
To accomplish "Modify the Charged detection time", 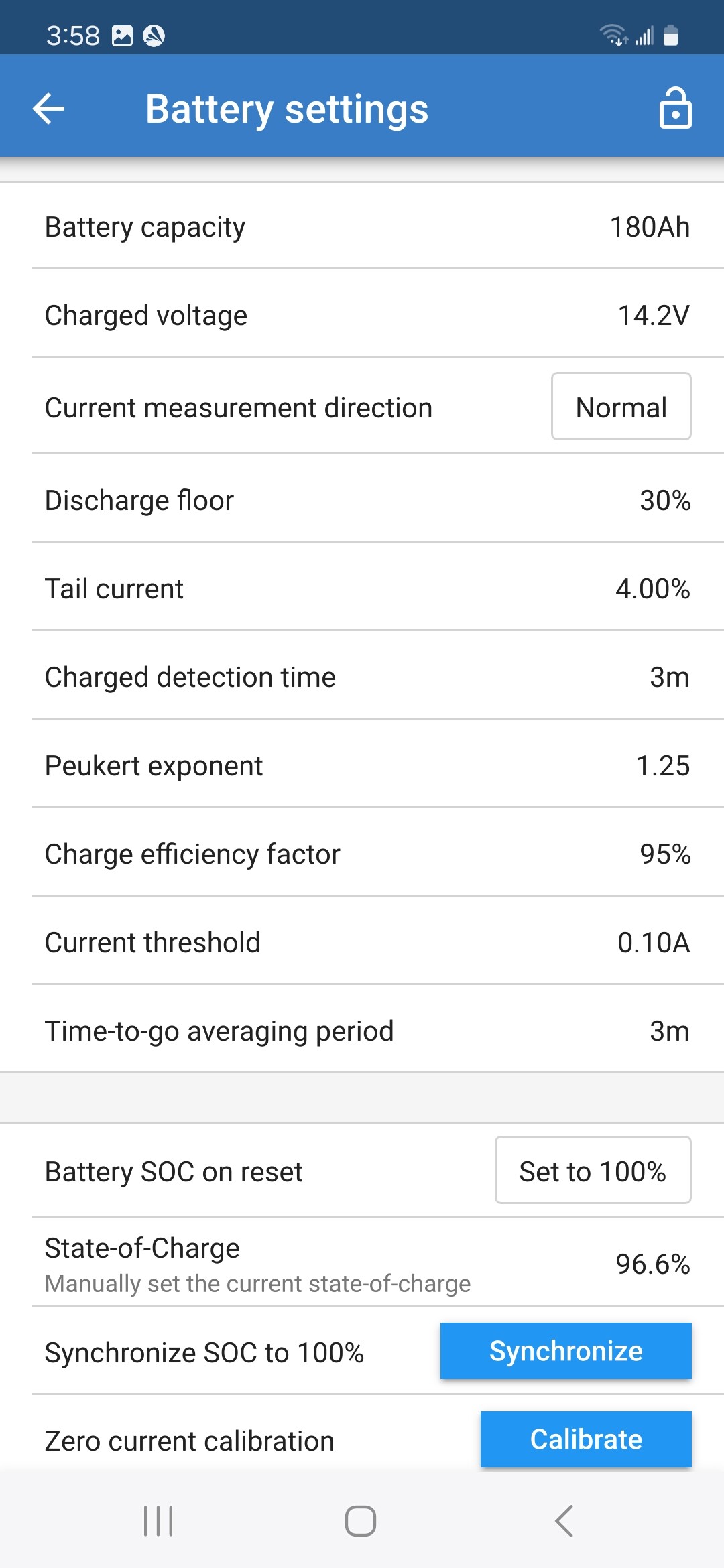I will coord(362,677).
